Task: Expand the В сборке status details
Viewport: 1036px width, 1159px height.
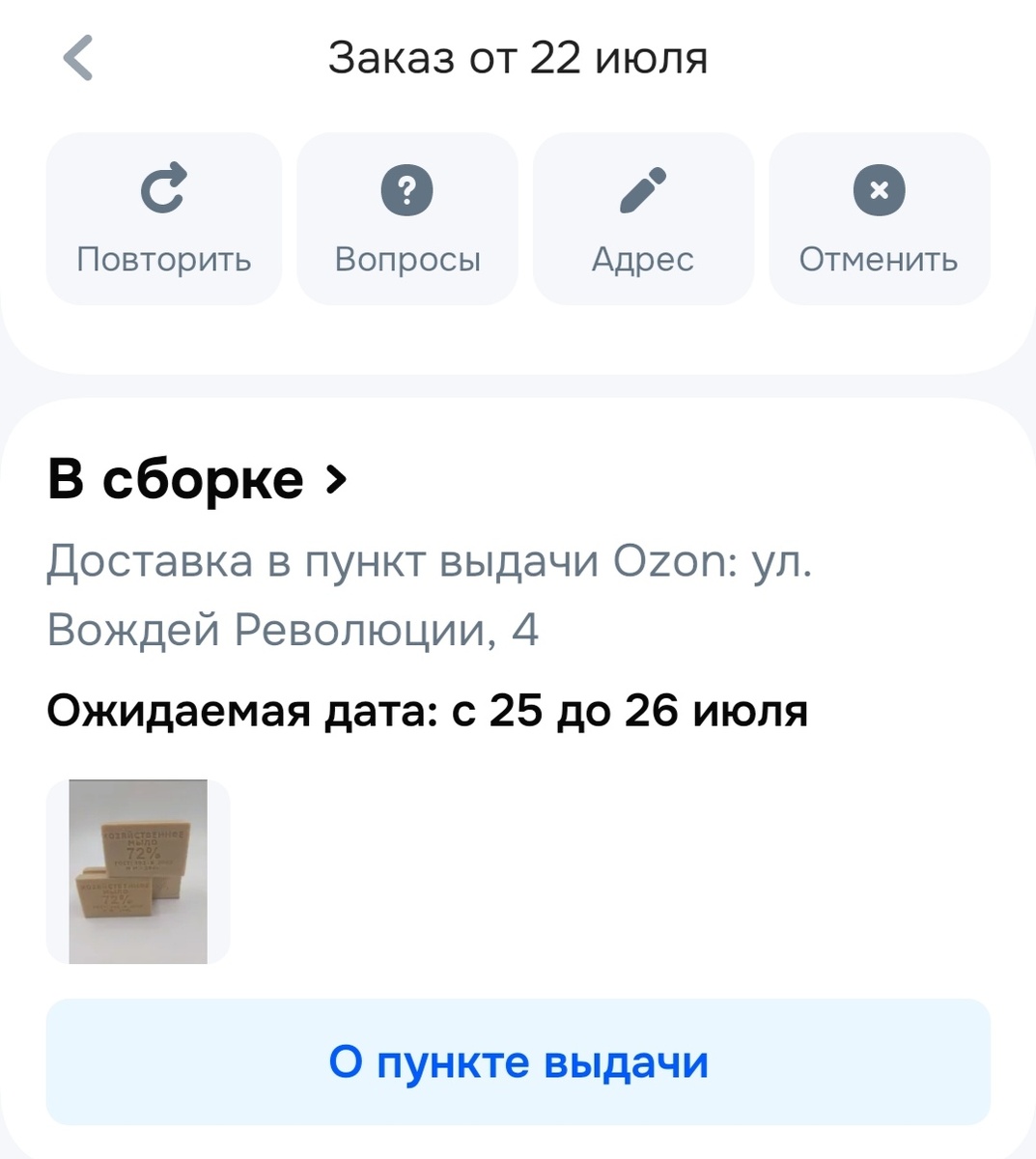Action: click(197, 480)
